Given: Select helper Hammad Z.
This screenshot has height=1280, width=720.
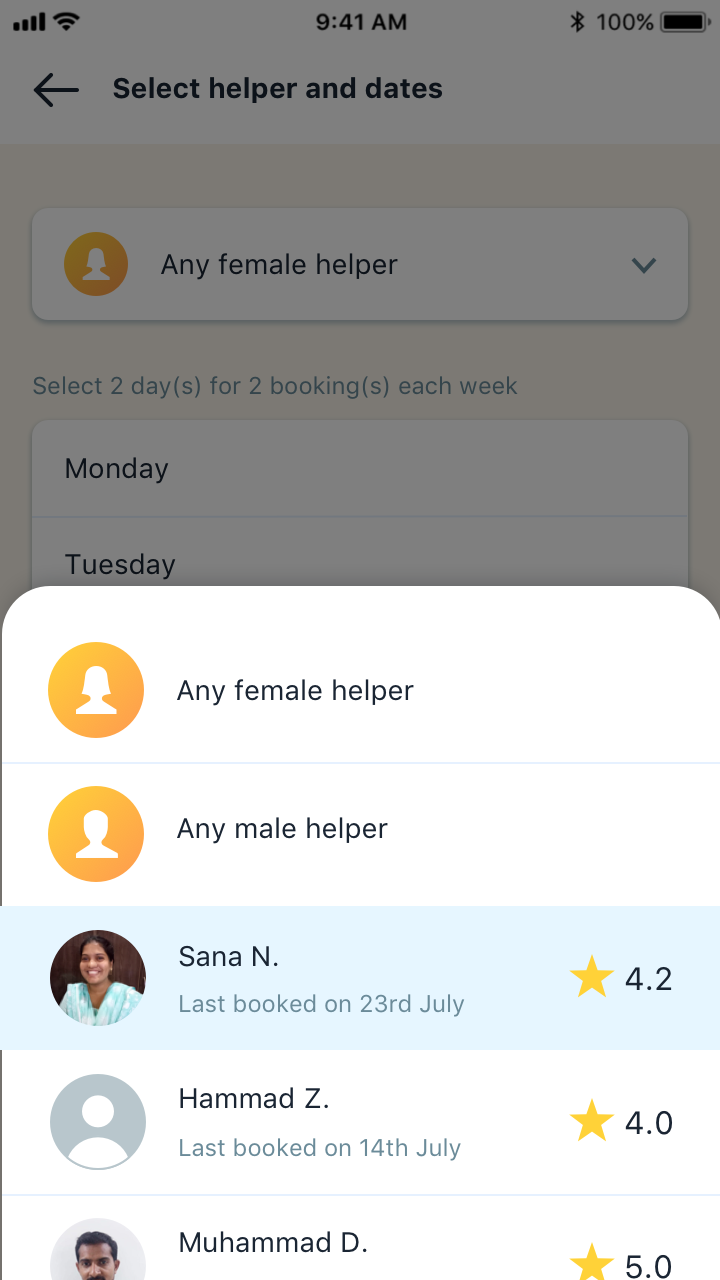Looking at the screenshot, I should click(360, 1122).
